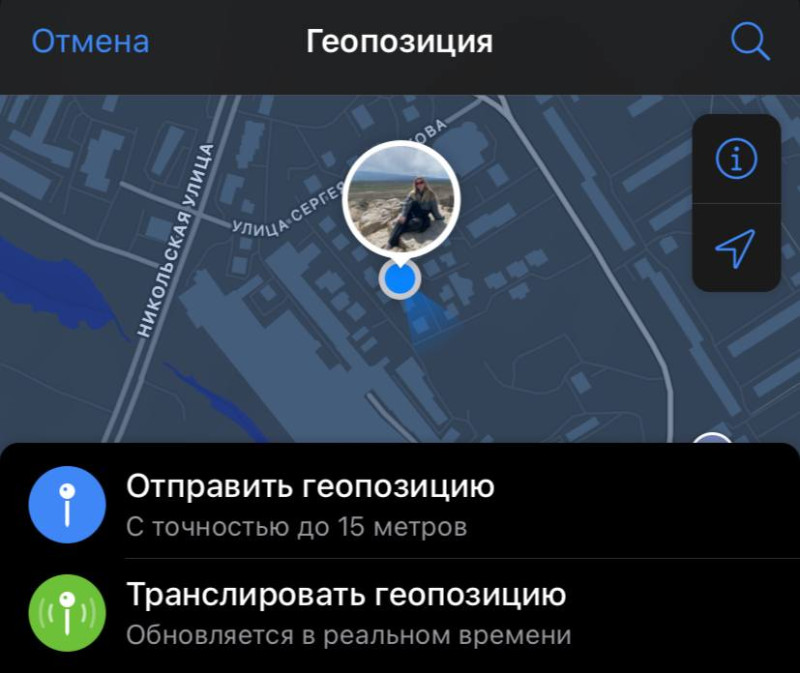Open location search magnifier
This screenshot has width=800, height=673.
tap(749, 42)
